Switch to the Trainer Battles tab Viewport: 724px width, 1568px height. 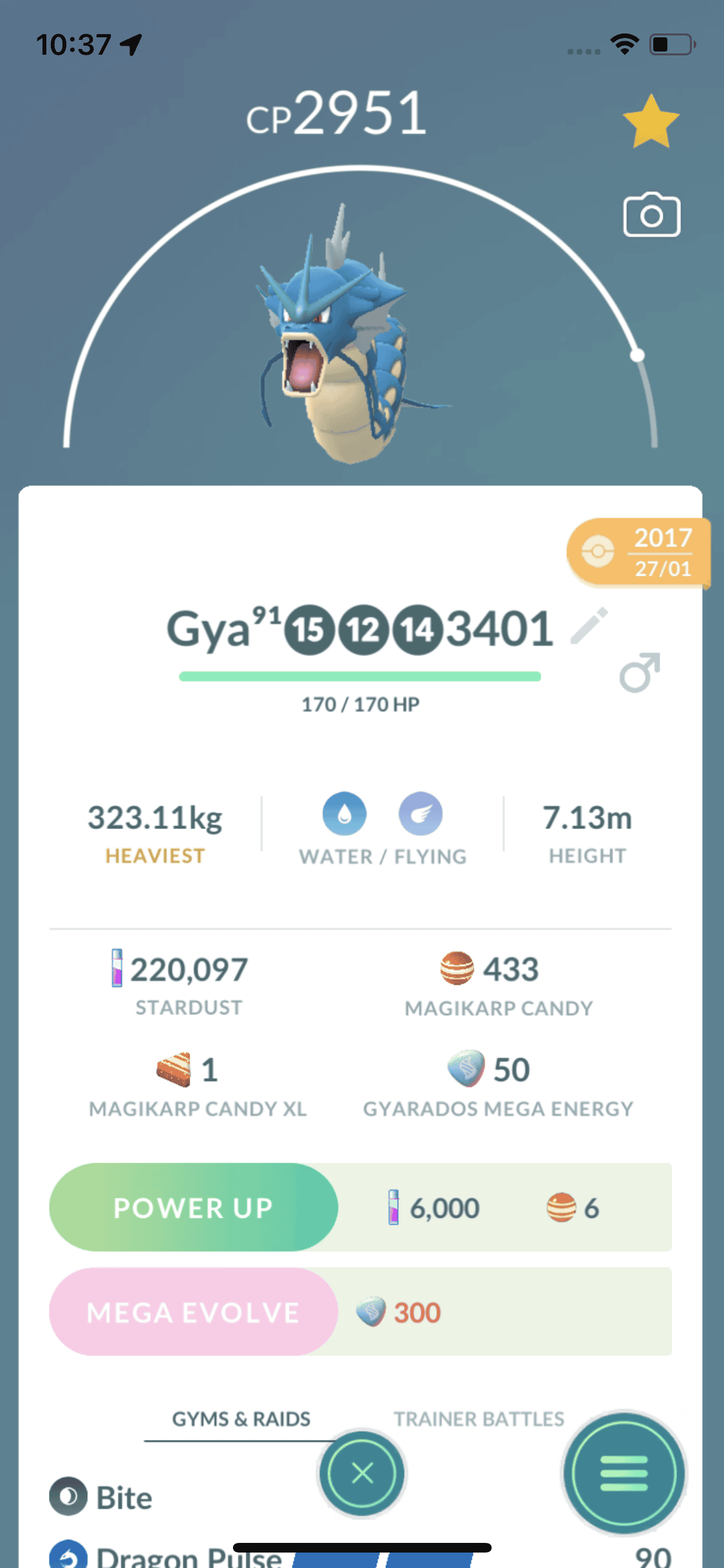(x=479, y=1419)
